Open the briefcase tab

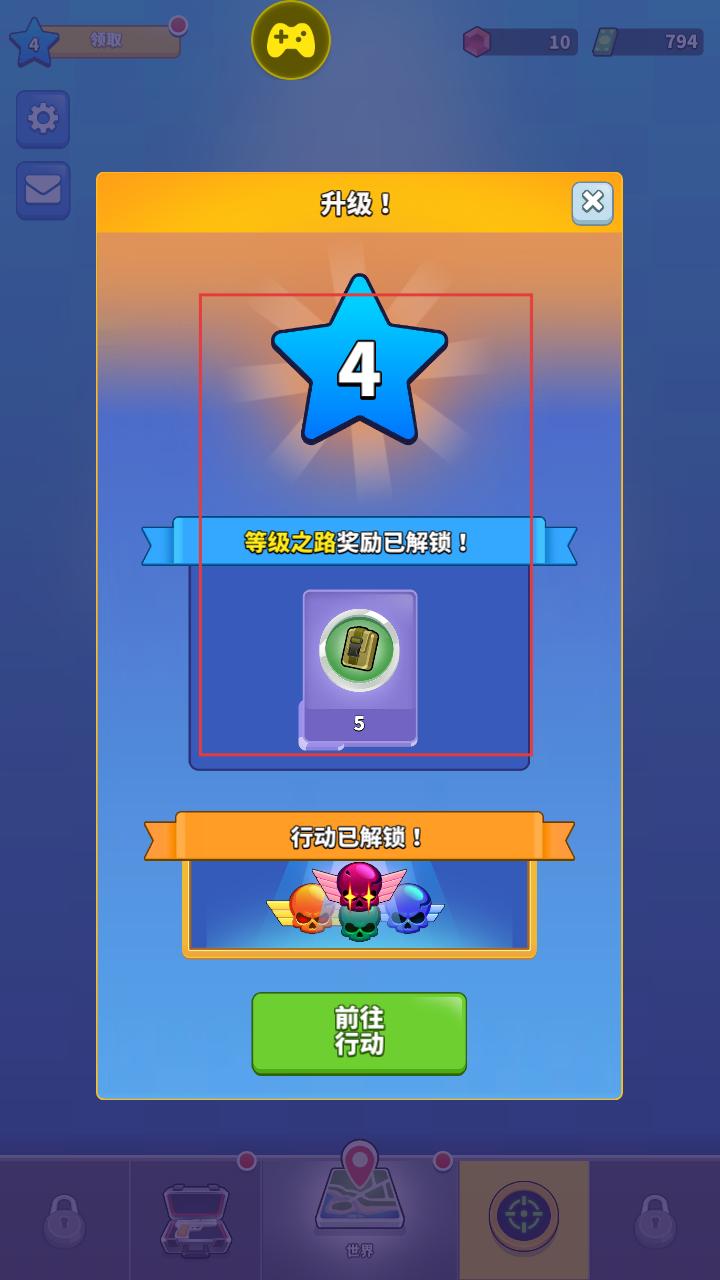[x=196, y=1218]
